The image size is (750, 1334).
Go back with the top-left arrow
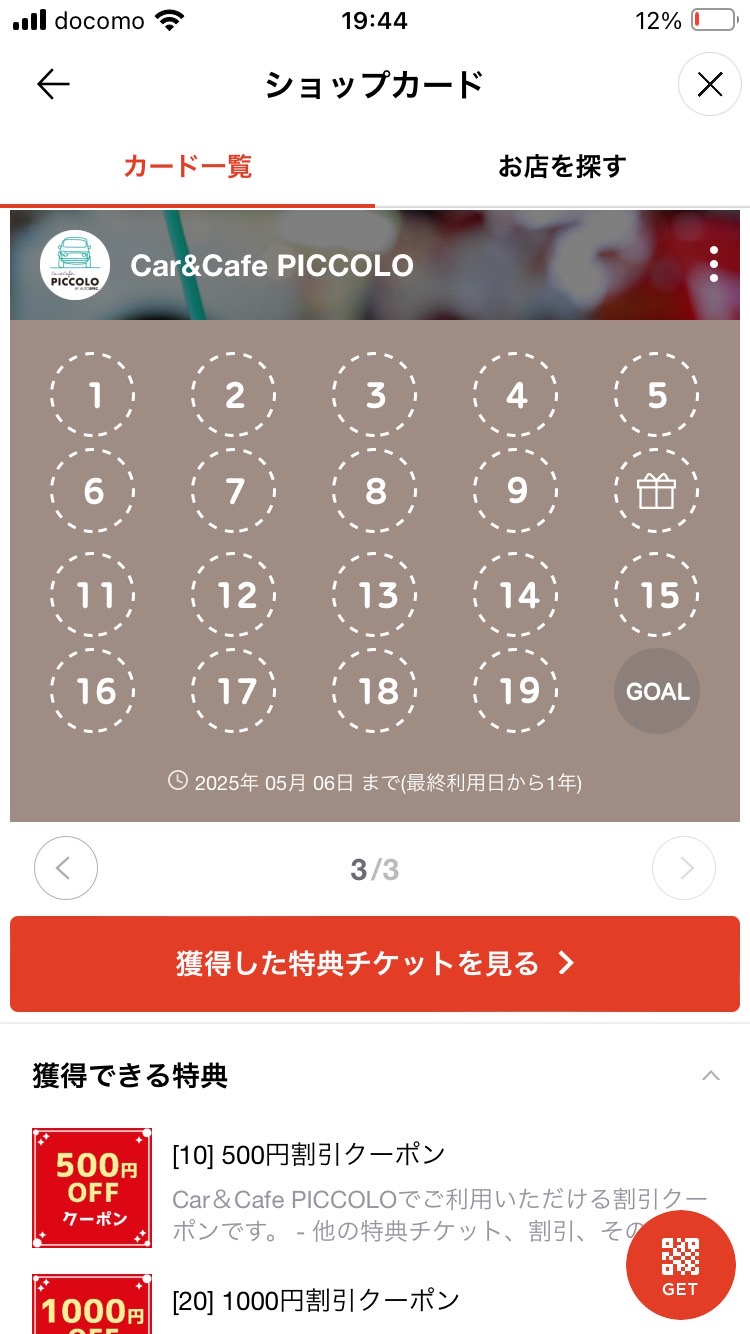[x=53, y=85]
